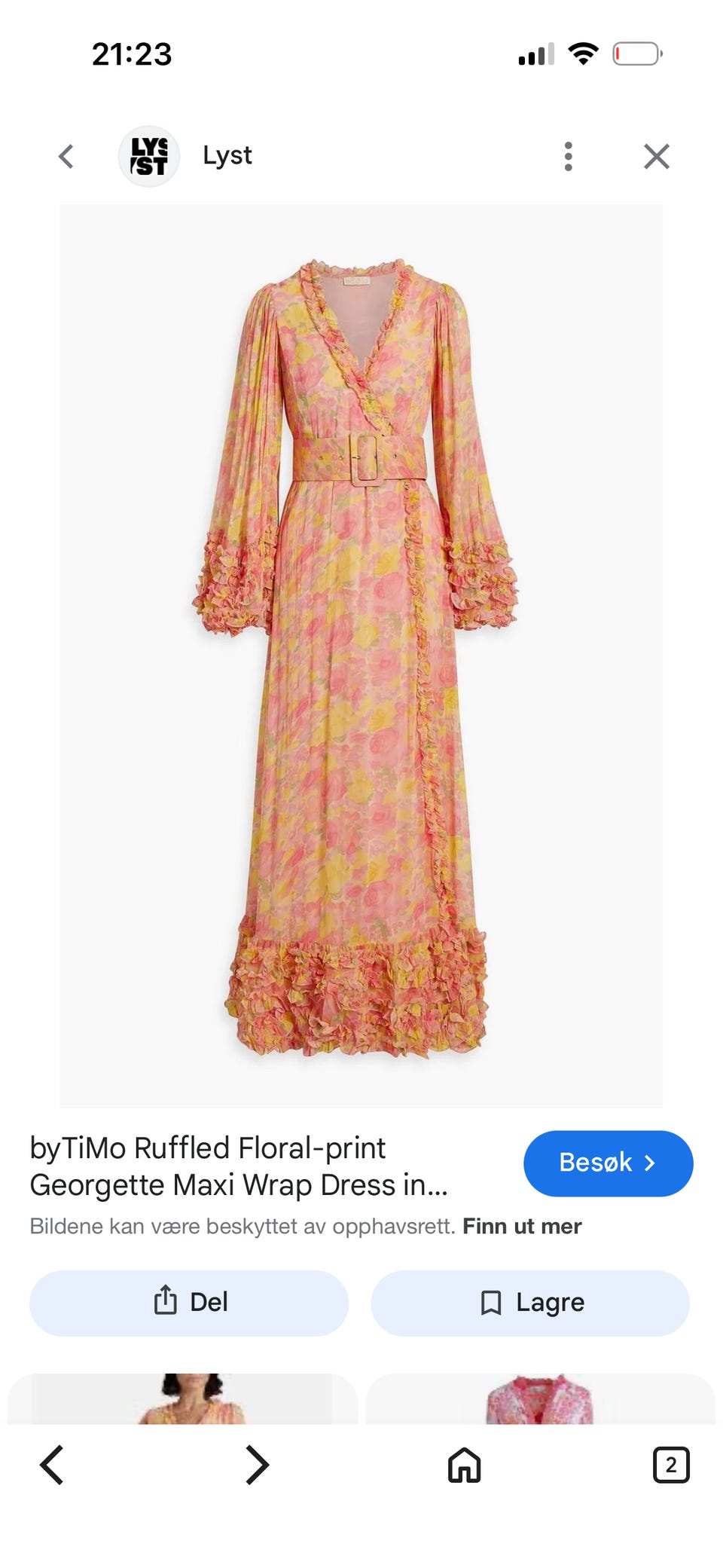Image resolution: width=723 pixels, height=1568 pixels.
Task: Tap the Besøk button
Action: click(x=609, y=1163)
